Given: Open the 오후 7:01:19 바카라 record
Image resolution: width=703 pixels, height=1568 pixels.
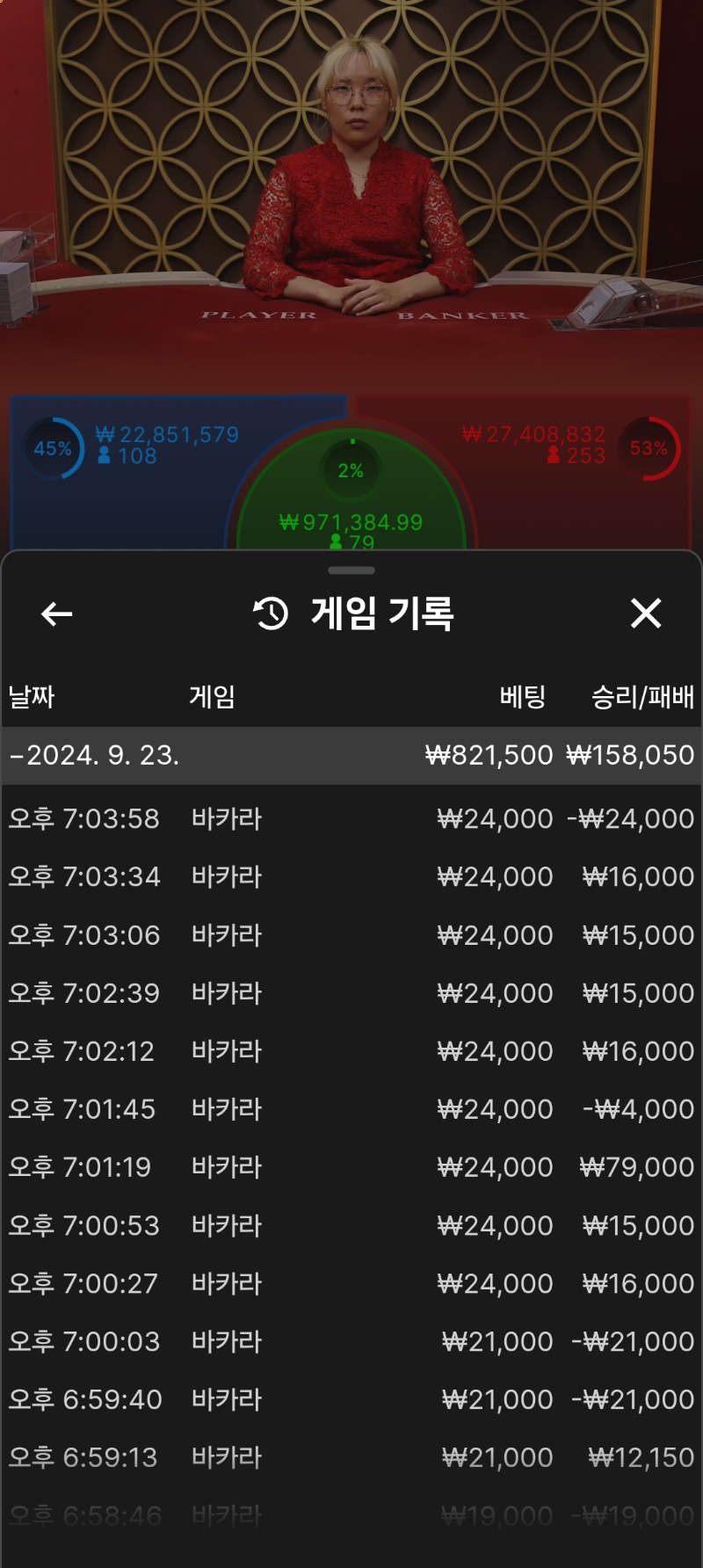Looking at the screenshot, I should coord(351,1166).
